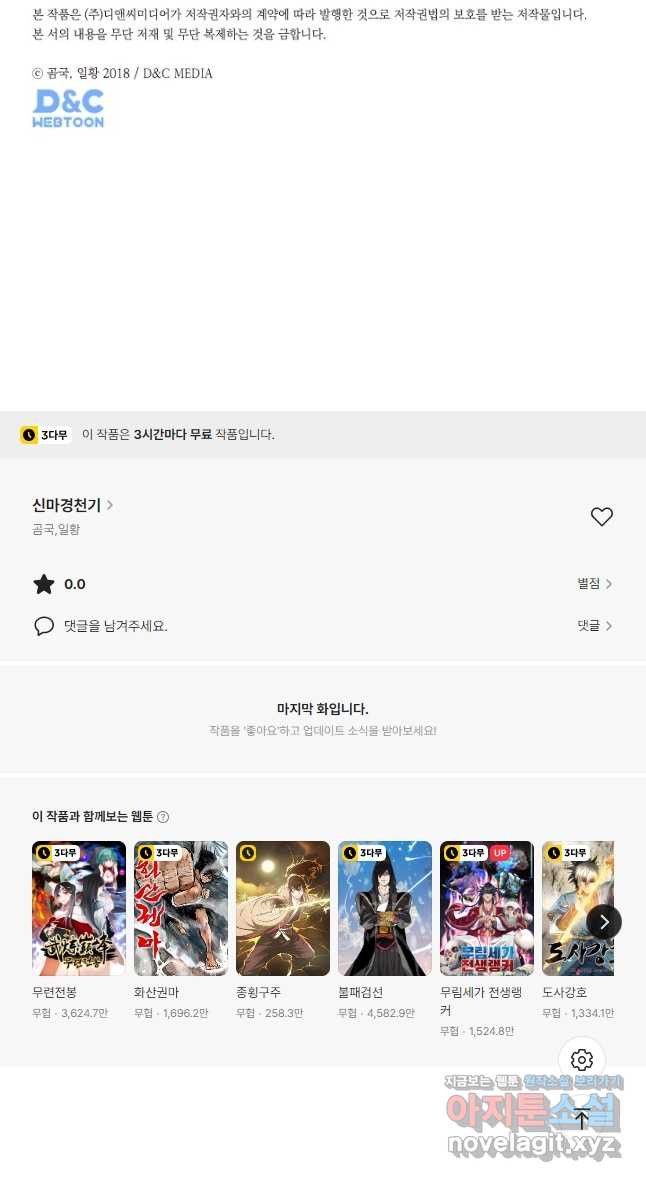Open the 화산권마 webtoon
Viewport: 646px width, 1182px height.
(181, 908)
